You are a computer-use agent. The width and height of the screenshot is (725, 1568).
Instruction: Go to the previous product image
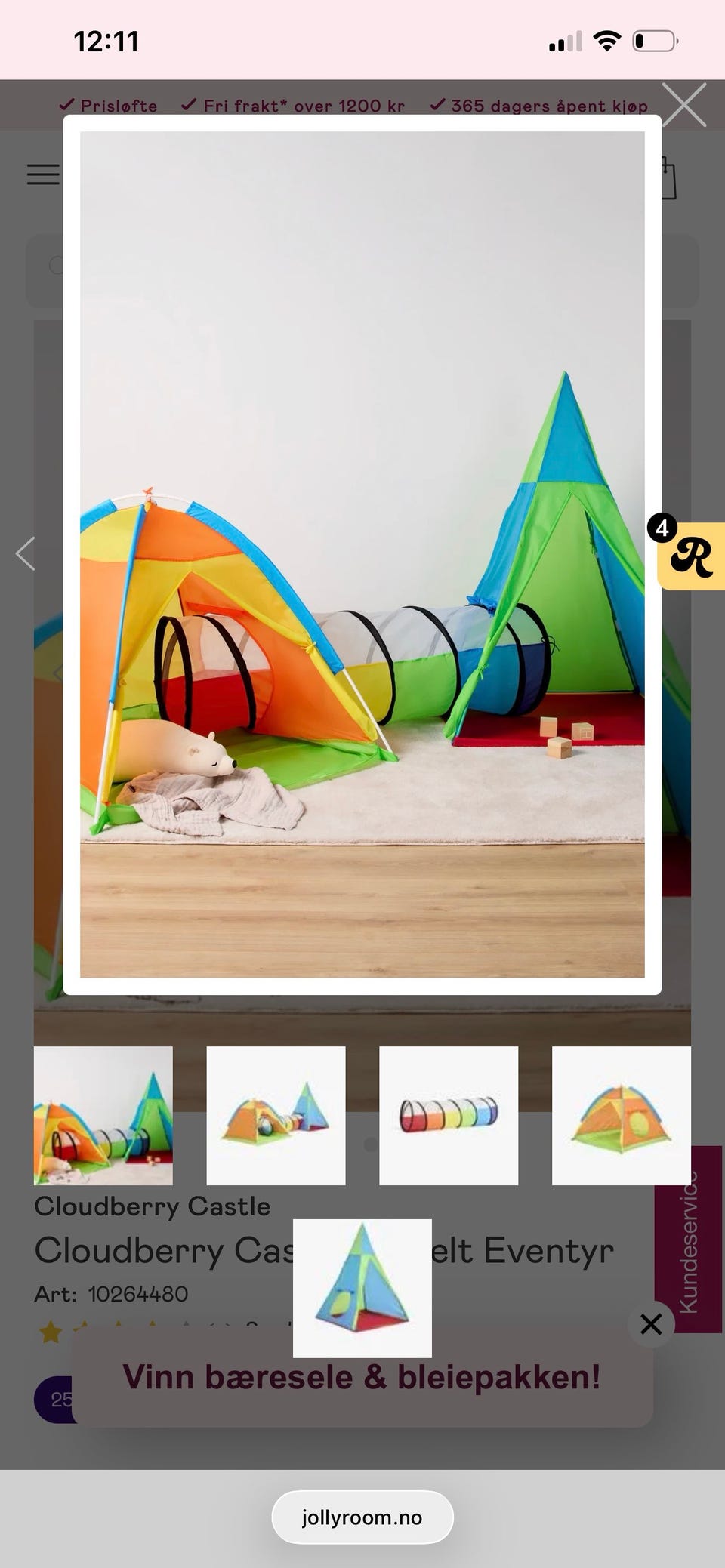click(26, 553)
